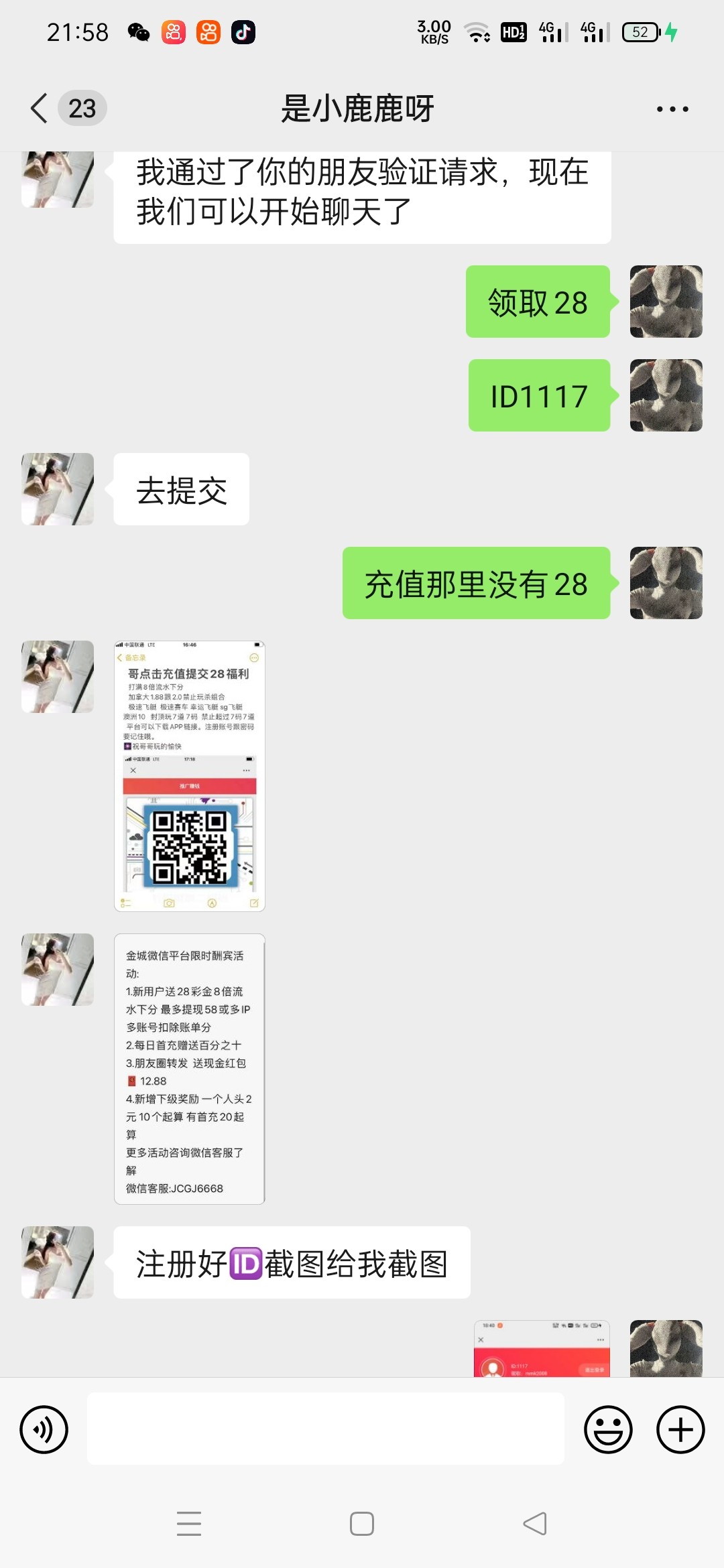The width and height of the screenshot is (724, 1568).
Task: View my avatar next to ID1117
Action: 666,395
